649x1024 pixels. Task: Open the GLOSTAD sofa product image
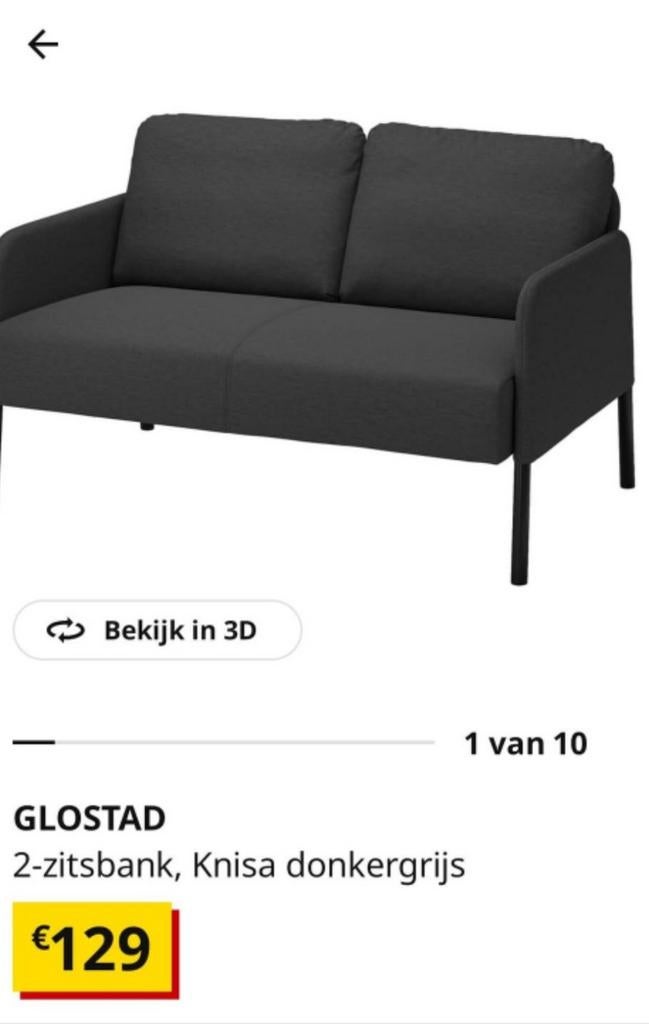click(320, 330)
